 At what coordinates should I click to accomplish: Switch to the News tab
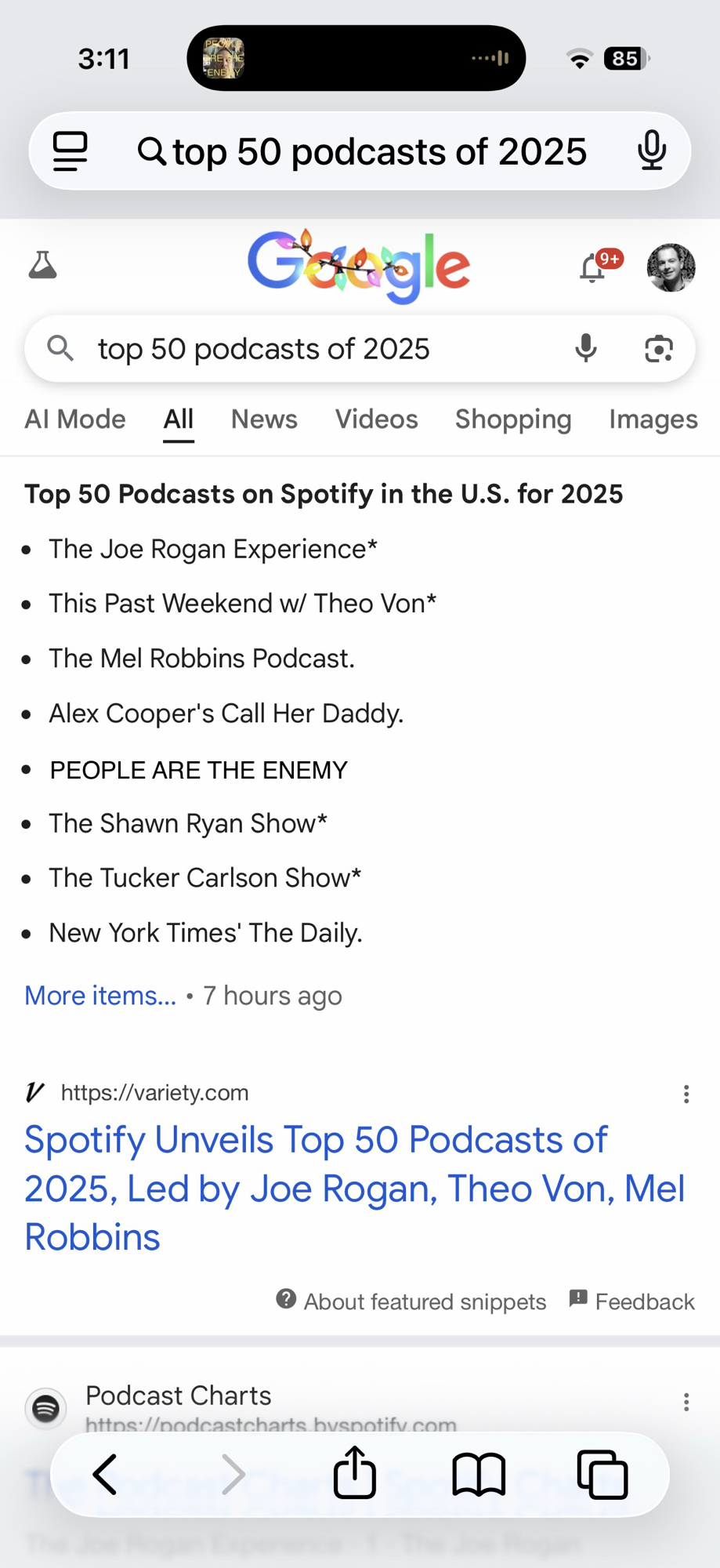click(x=264, y=419)
